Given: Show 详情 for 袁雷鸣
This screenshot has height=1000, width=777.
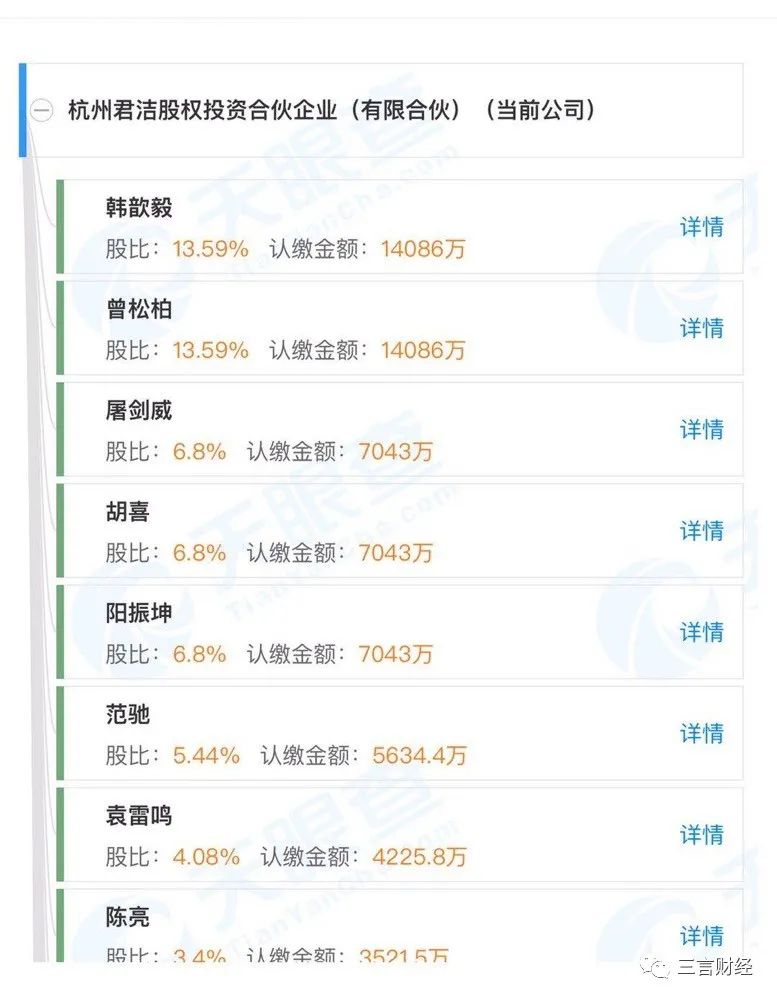Looking at the screenshot, I should click(701, 834).
